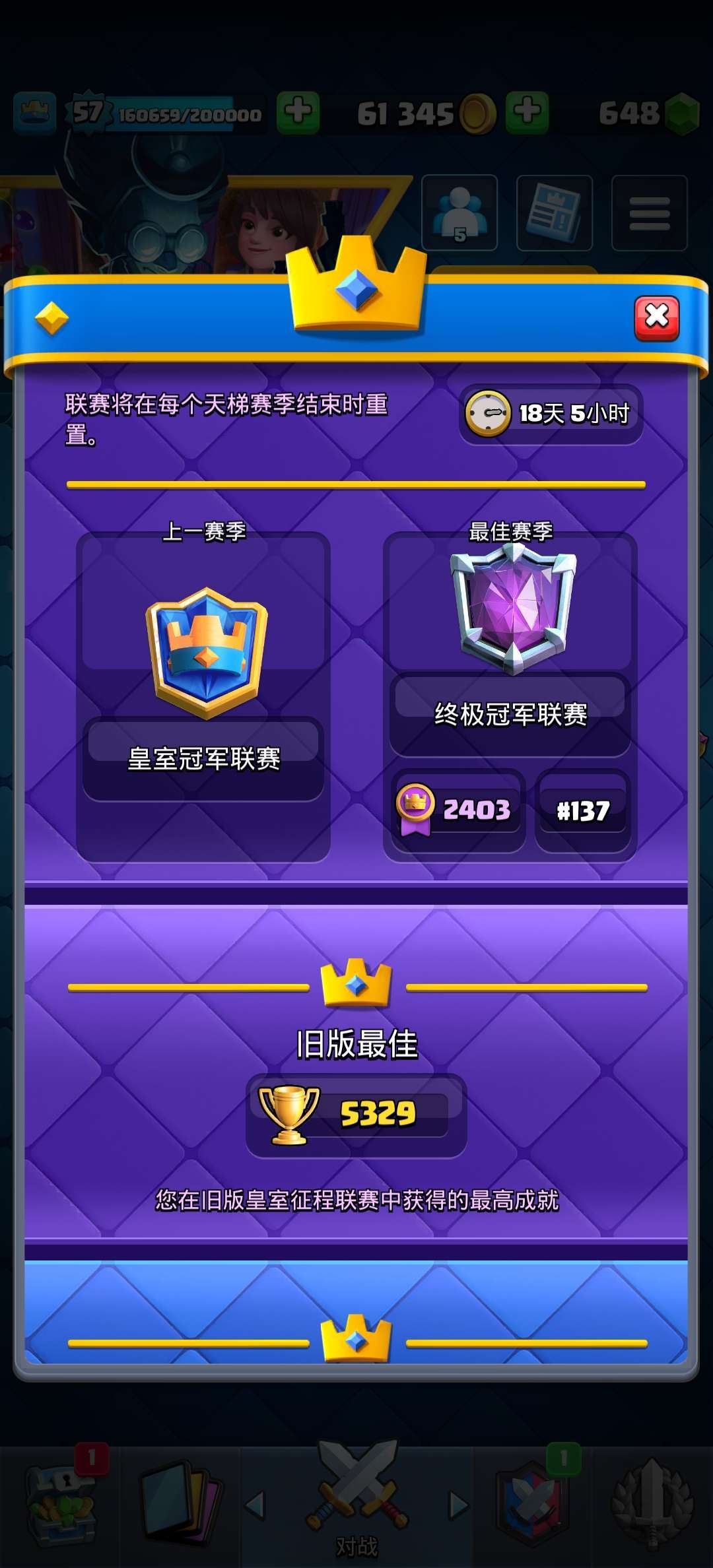Close the league info dialog
This screenshot has height=1568, width=713.
(x=657, y=318)
